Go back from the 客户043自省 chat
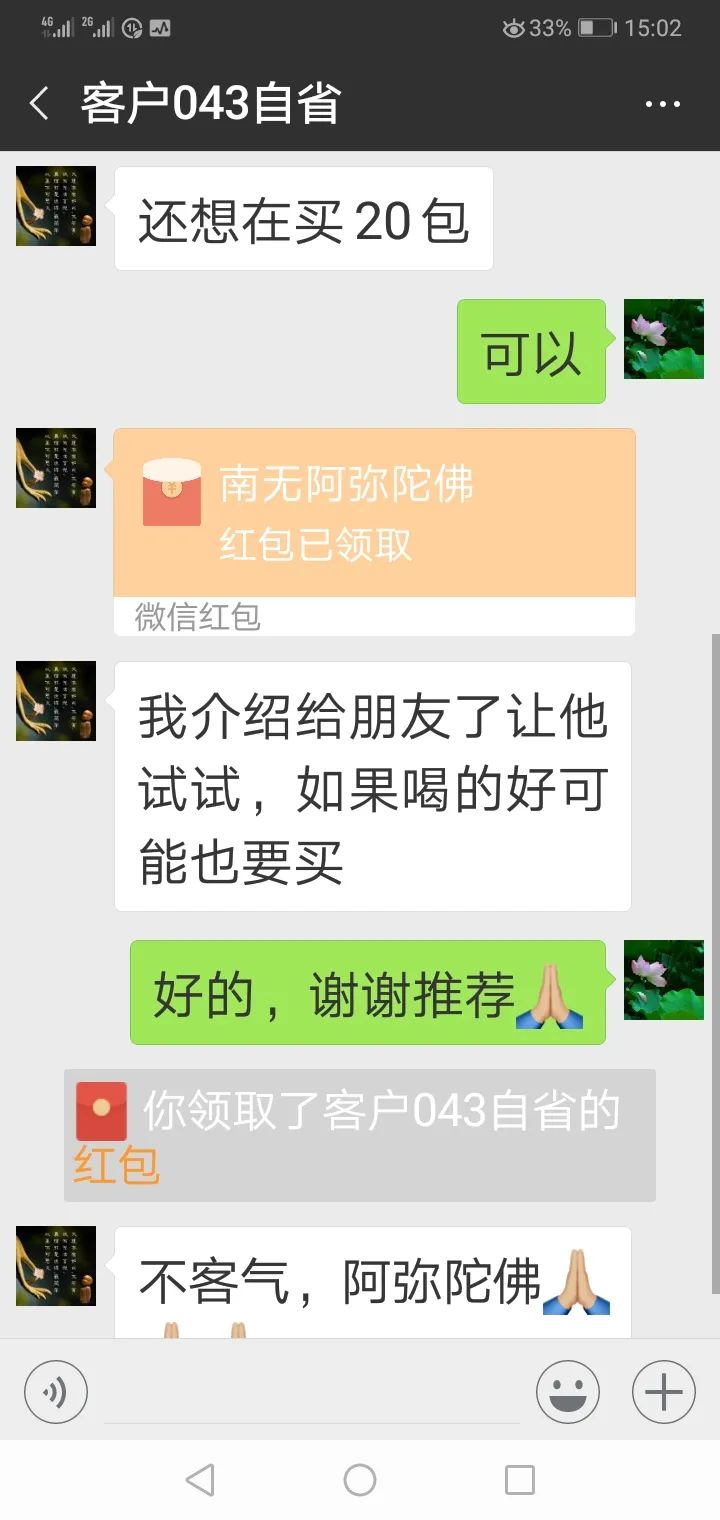The height and width of the screenshot is (1520, 720). point(39,104)
